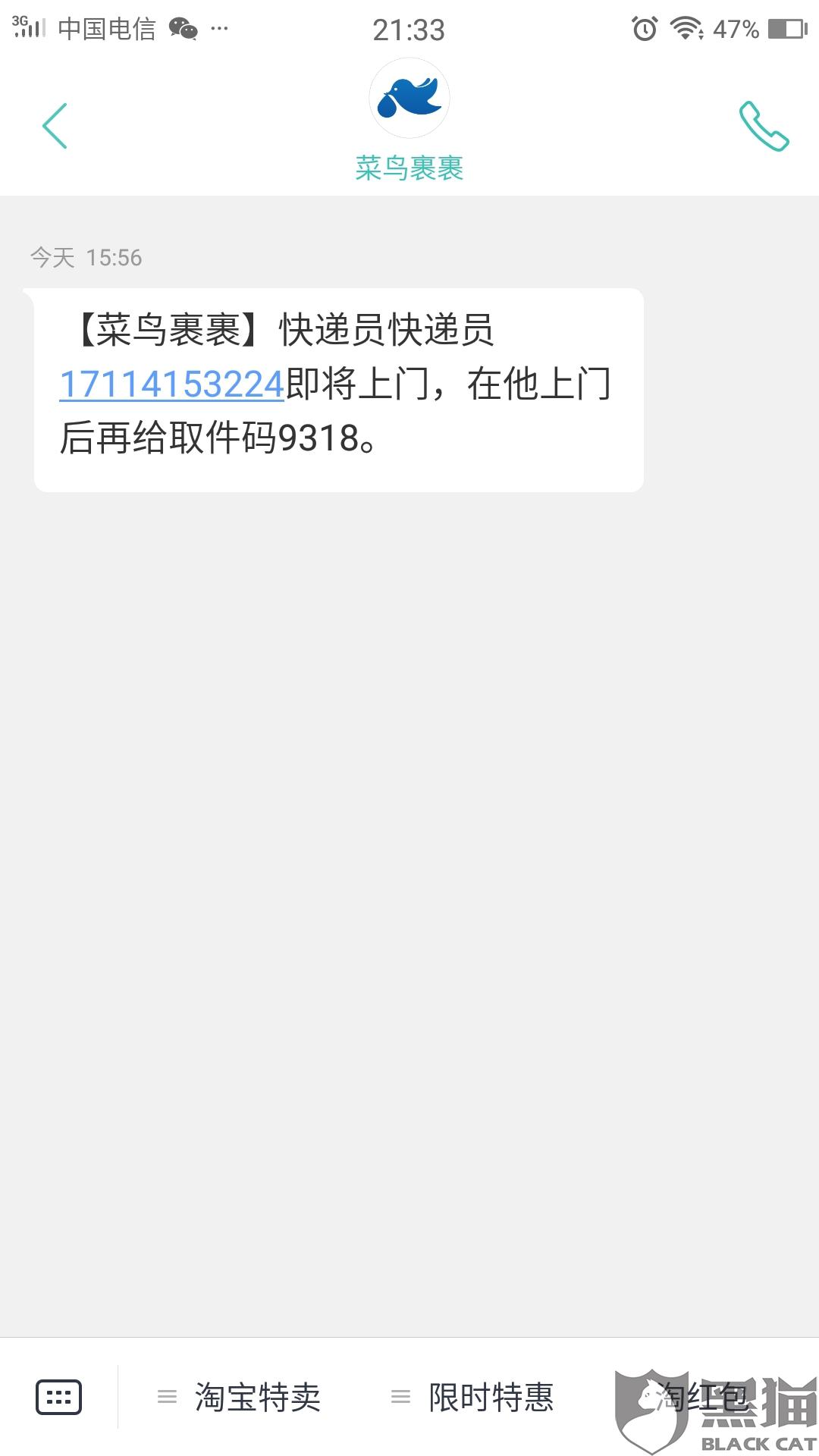Open the courier number 17114153224 link
Viewport: 819px width, 1456px height.
point(171,384)
